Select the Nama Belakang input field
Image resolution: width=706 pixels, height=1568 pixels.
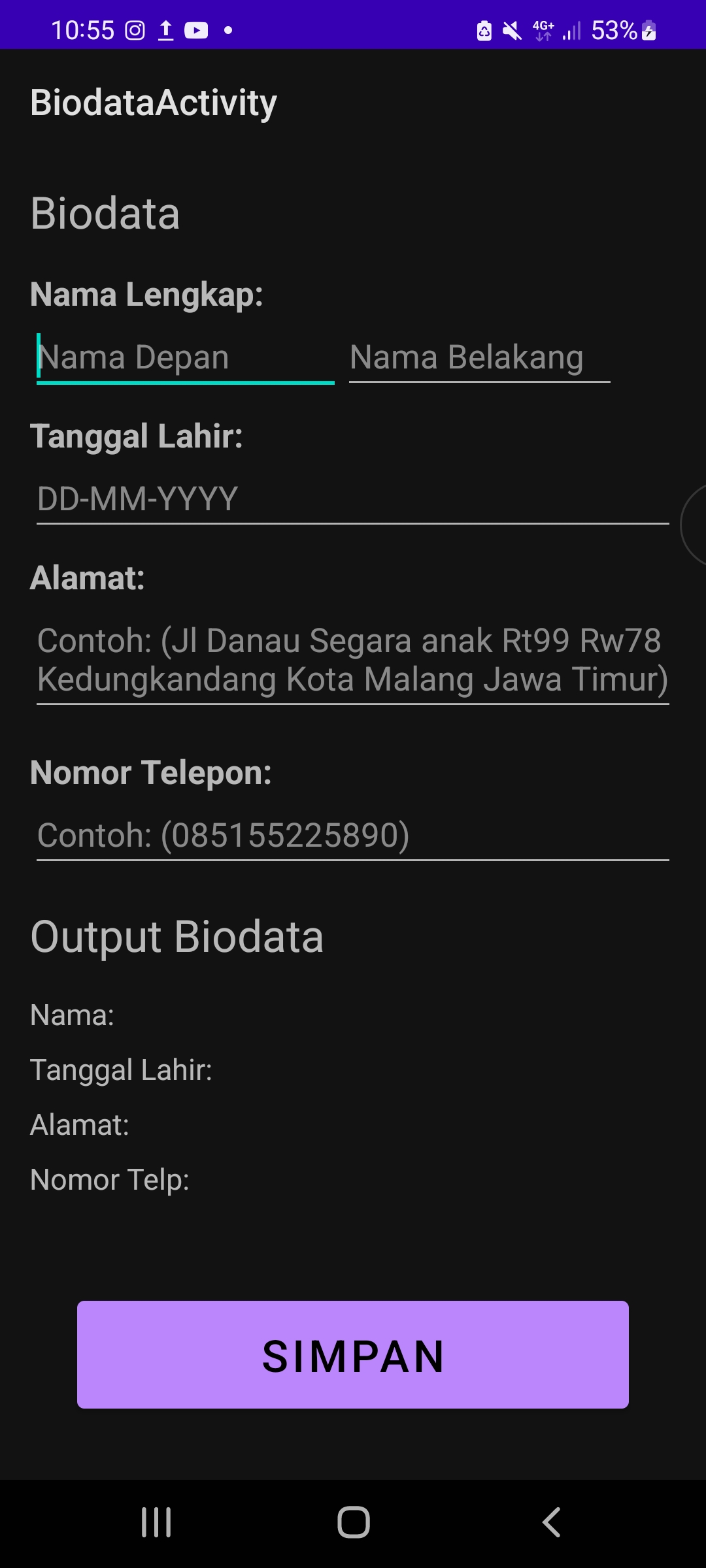[x=479, y=357]
